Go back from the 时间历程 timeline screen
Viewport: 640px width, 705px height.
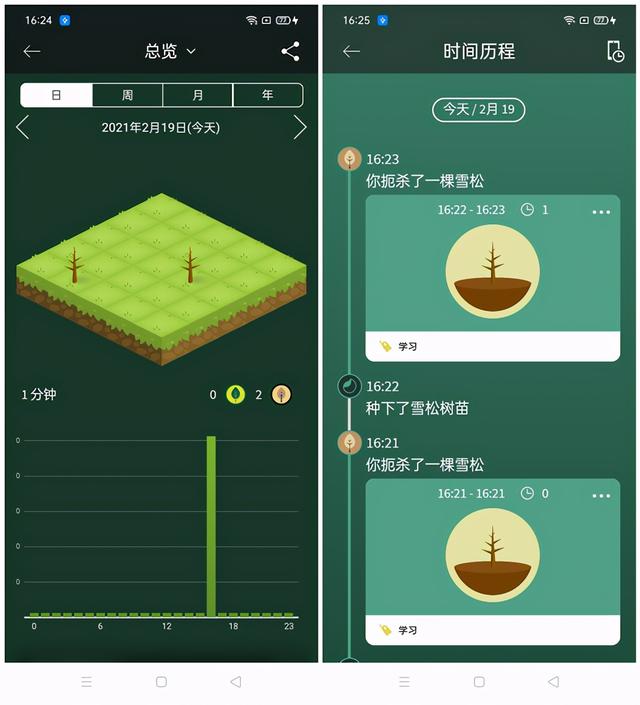pos(351,52)
